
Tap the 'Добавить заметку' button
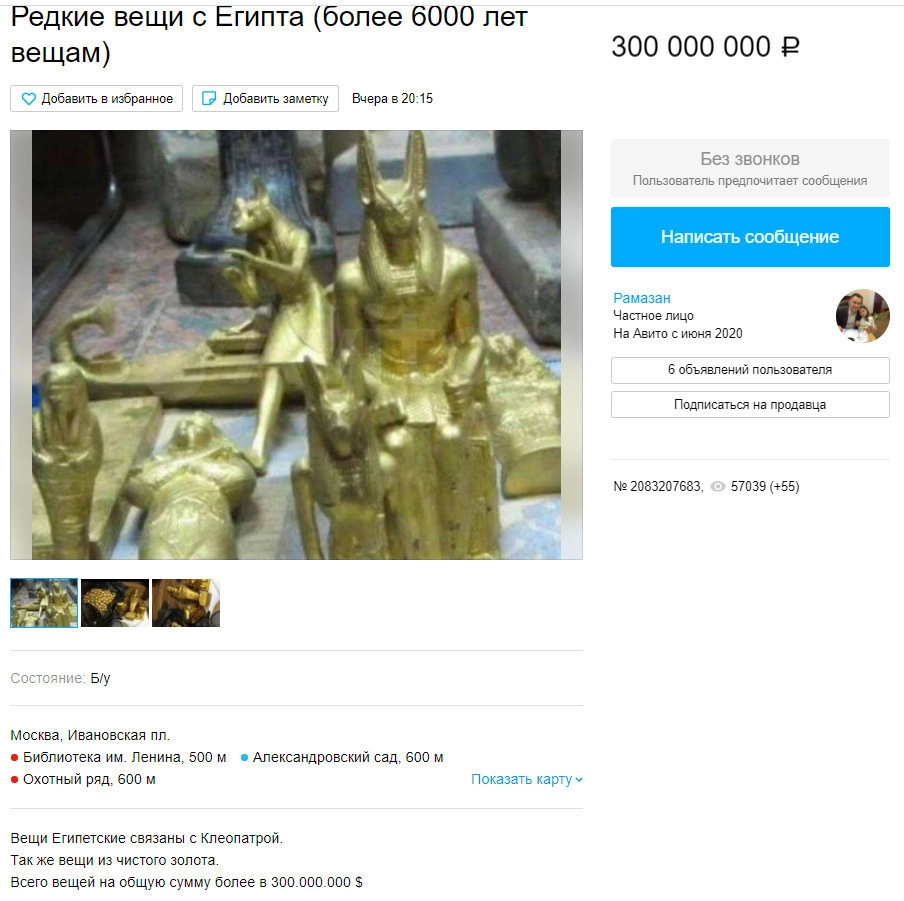[x=265, y=99]
